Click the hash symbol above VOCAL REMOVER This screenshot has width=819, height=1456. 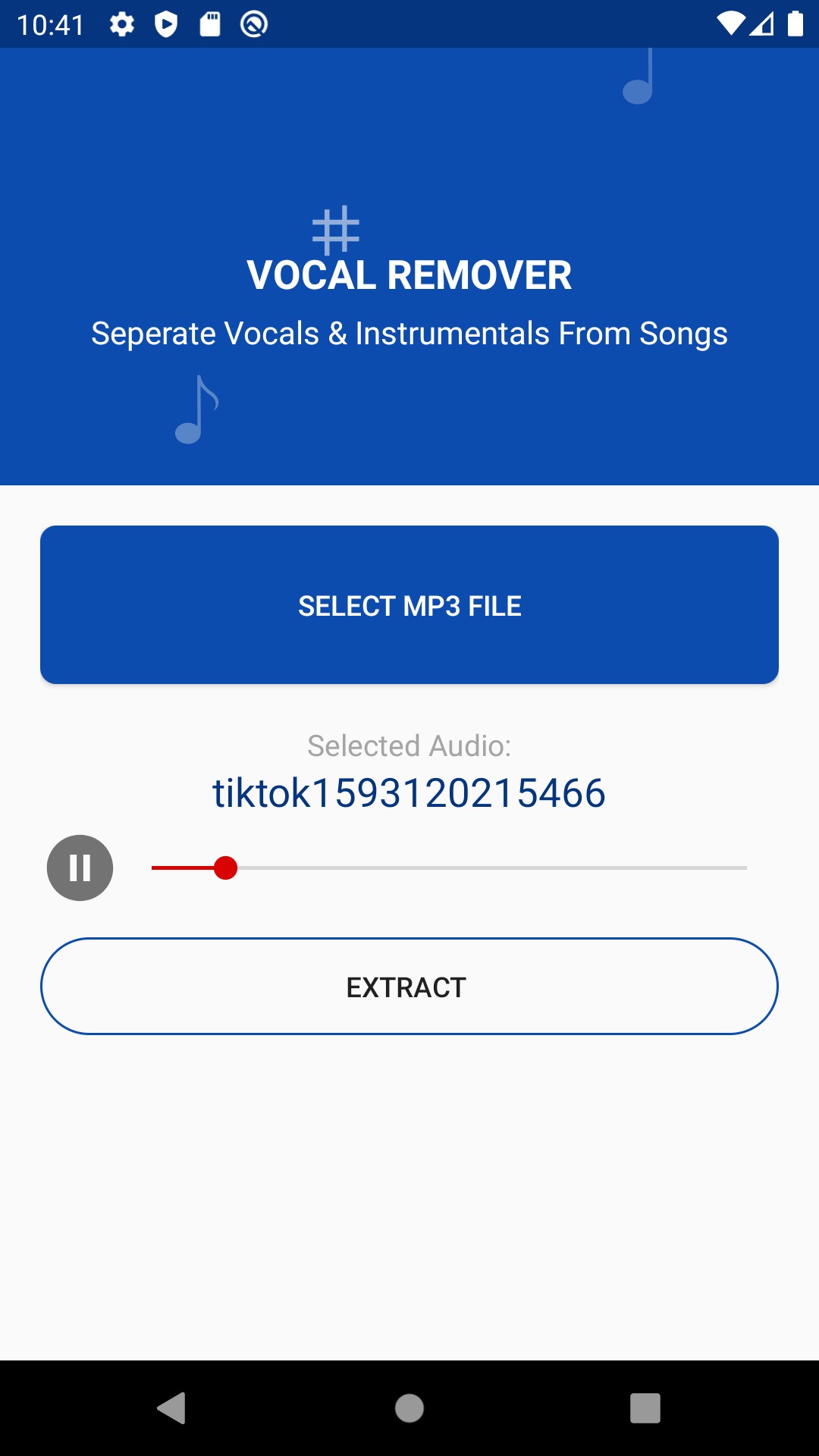tap(336, 229)
